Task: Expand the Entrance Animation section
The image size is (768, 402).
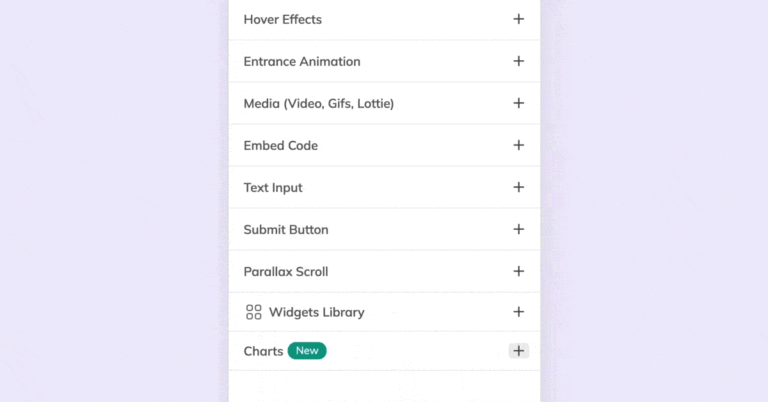Action: coord(518,61)
